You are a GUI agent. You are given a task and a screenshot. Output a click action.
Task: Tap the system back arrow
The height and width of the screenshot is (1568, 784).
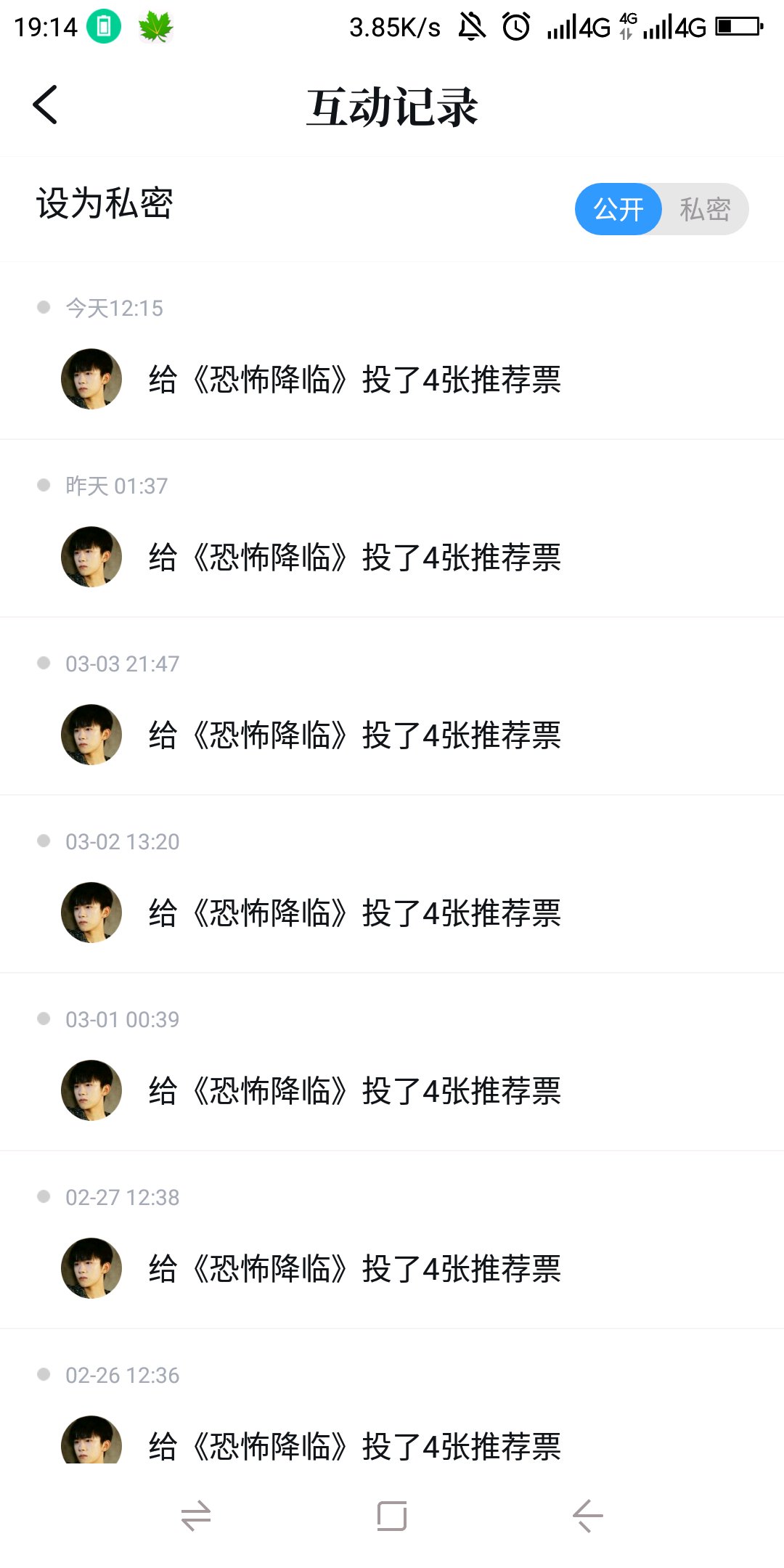click(587, 1516)
